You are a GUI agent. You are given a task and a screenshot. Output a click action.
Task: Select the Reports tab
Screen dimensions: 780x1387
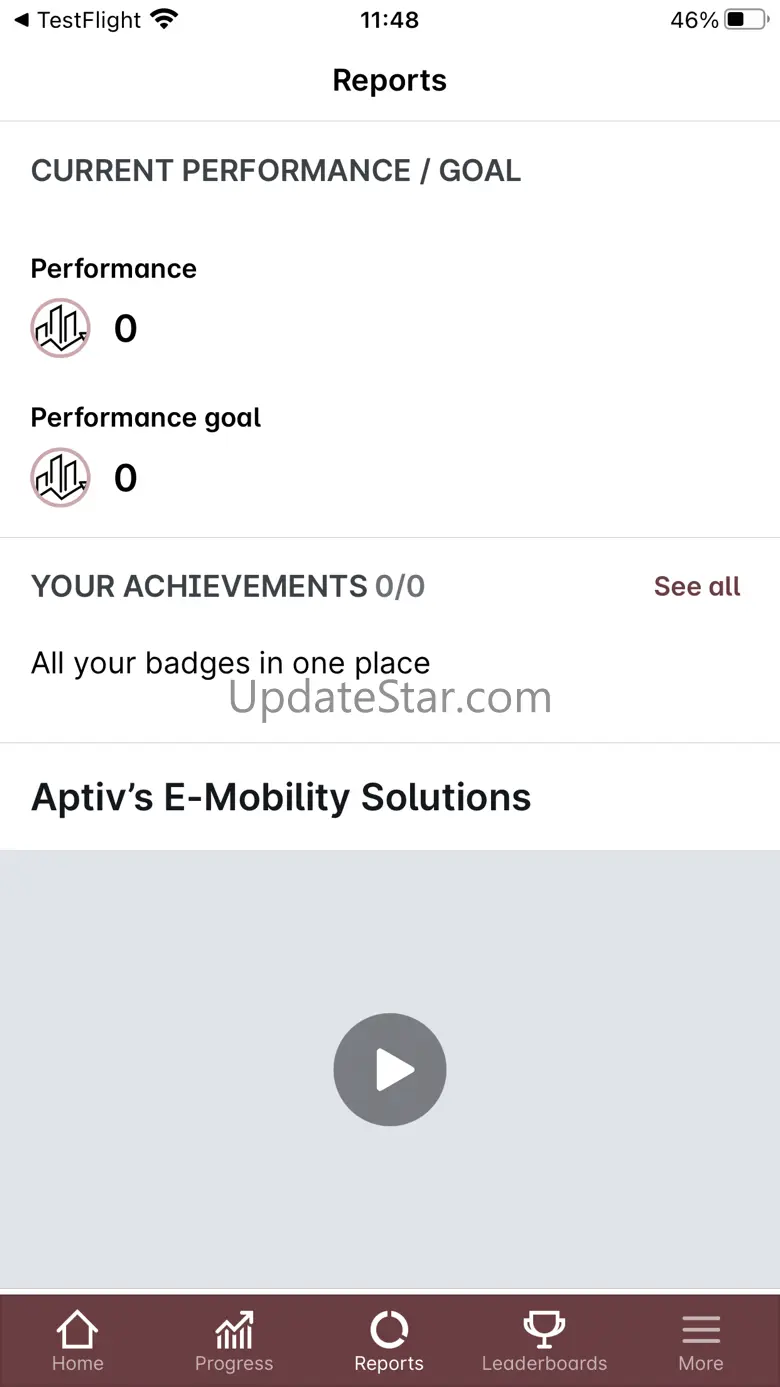pyautogui.click(x=389, y=1342)
